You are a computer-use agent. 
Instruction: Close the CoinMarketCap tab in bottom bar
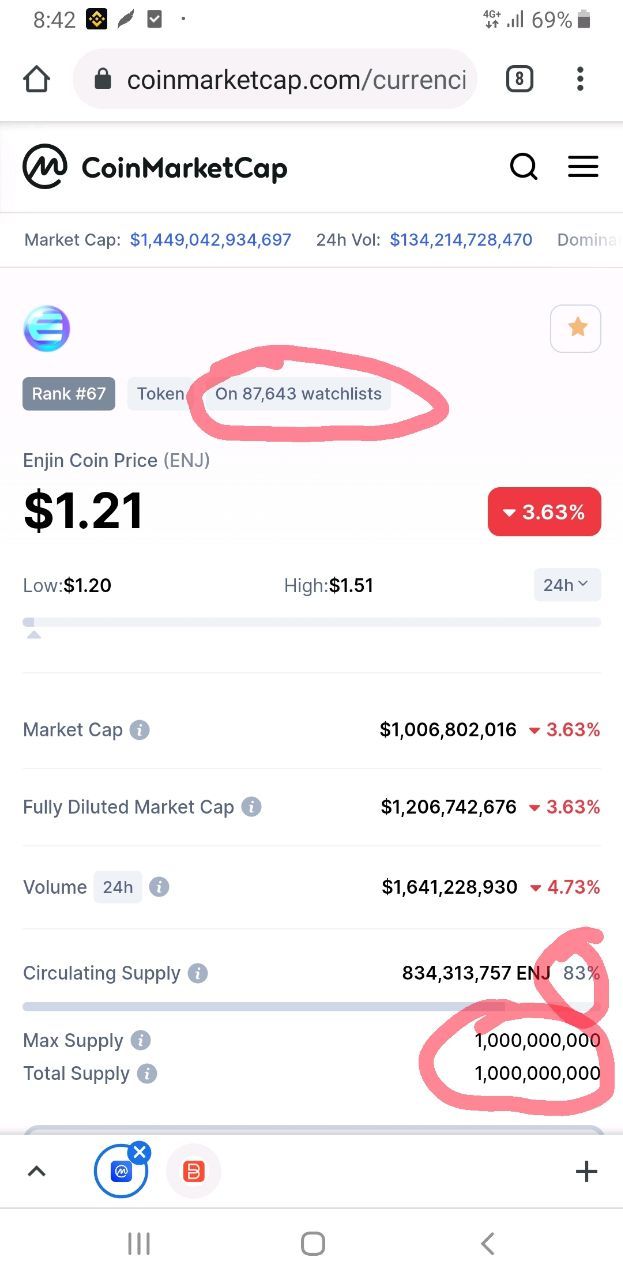(x=139, y=1152)
